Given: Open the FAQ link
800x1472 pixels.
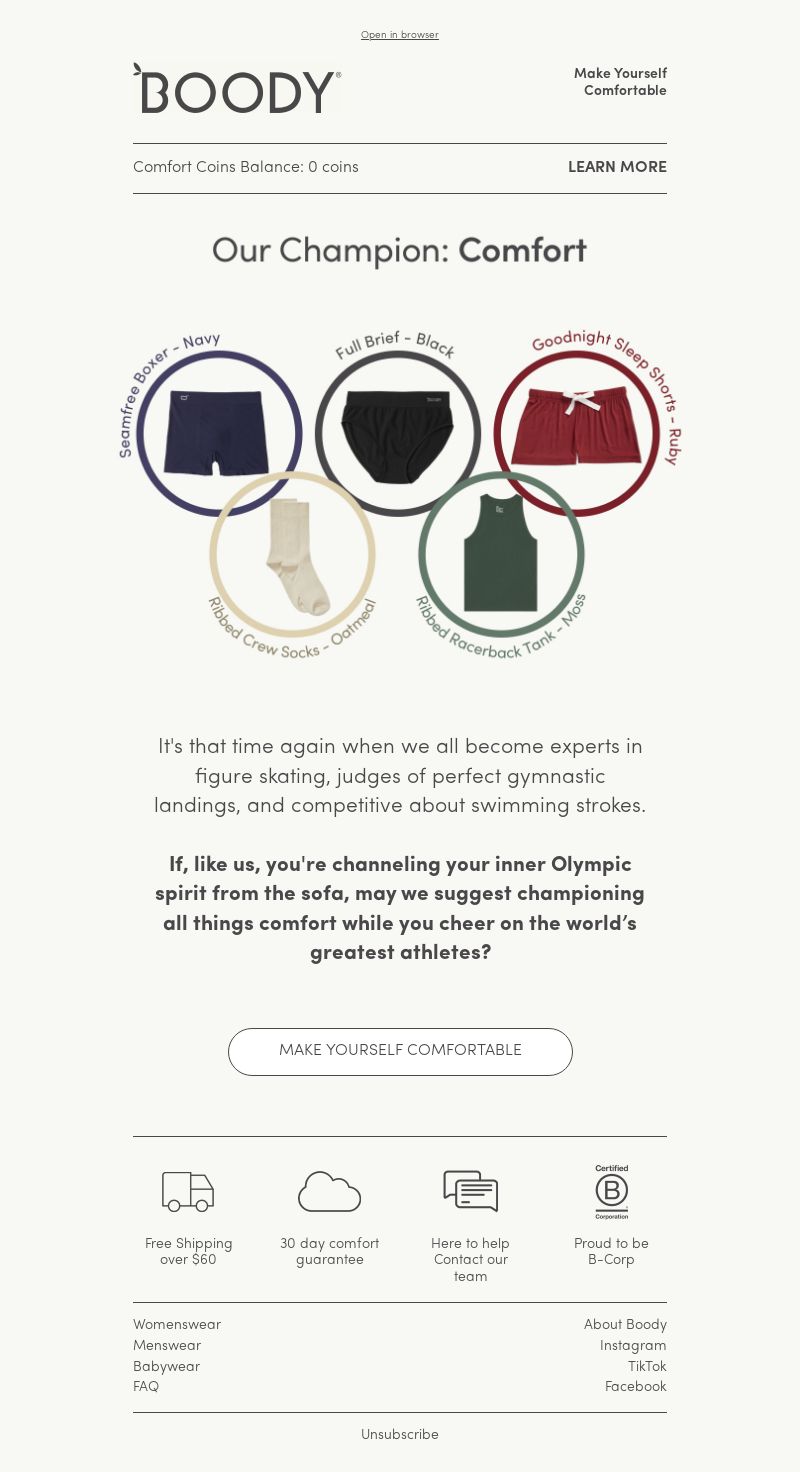Looking at the screenshot, I should [x=146, y=1387].
